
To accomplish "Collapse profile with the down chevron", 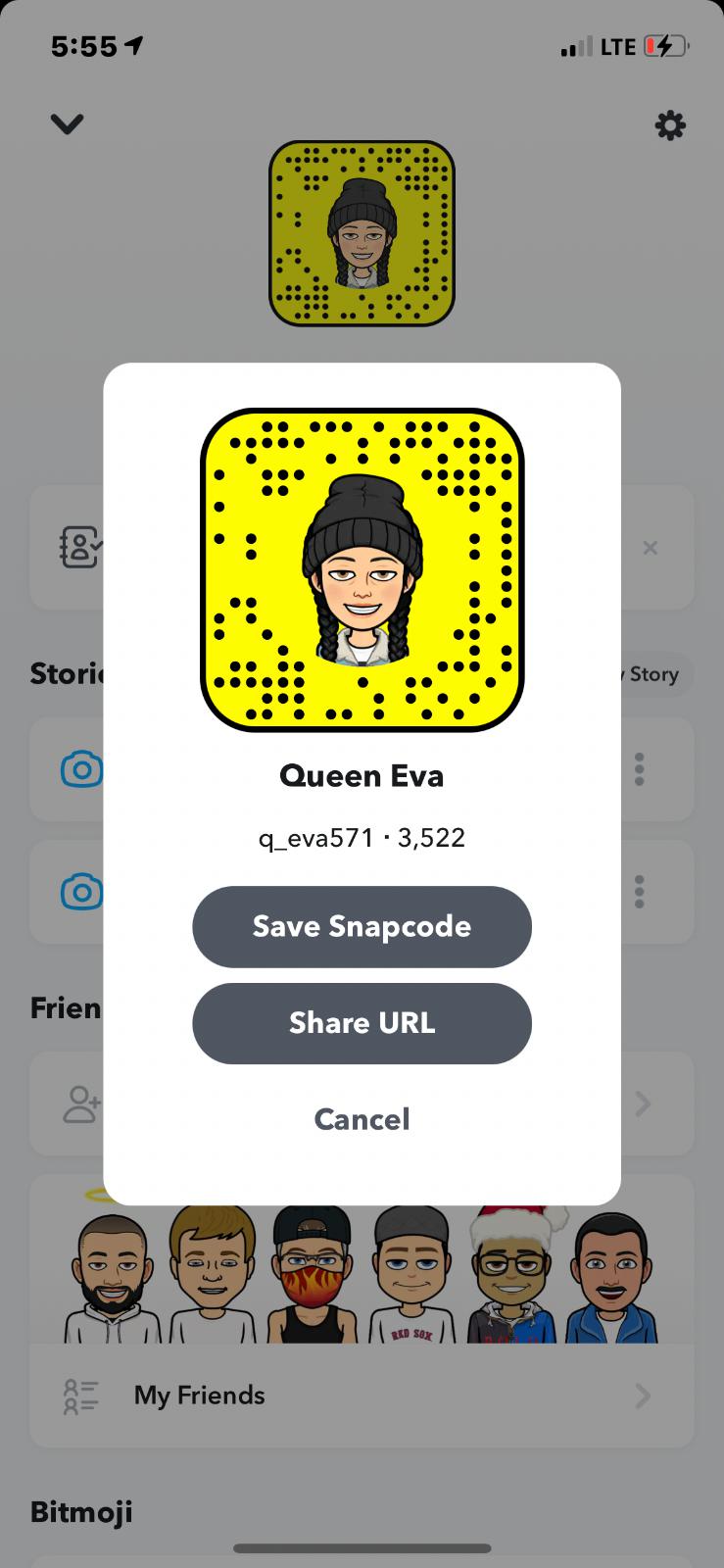I will pyautogui.click(x=67, y=124).
